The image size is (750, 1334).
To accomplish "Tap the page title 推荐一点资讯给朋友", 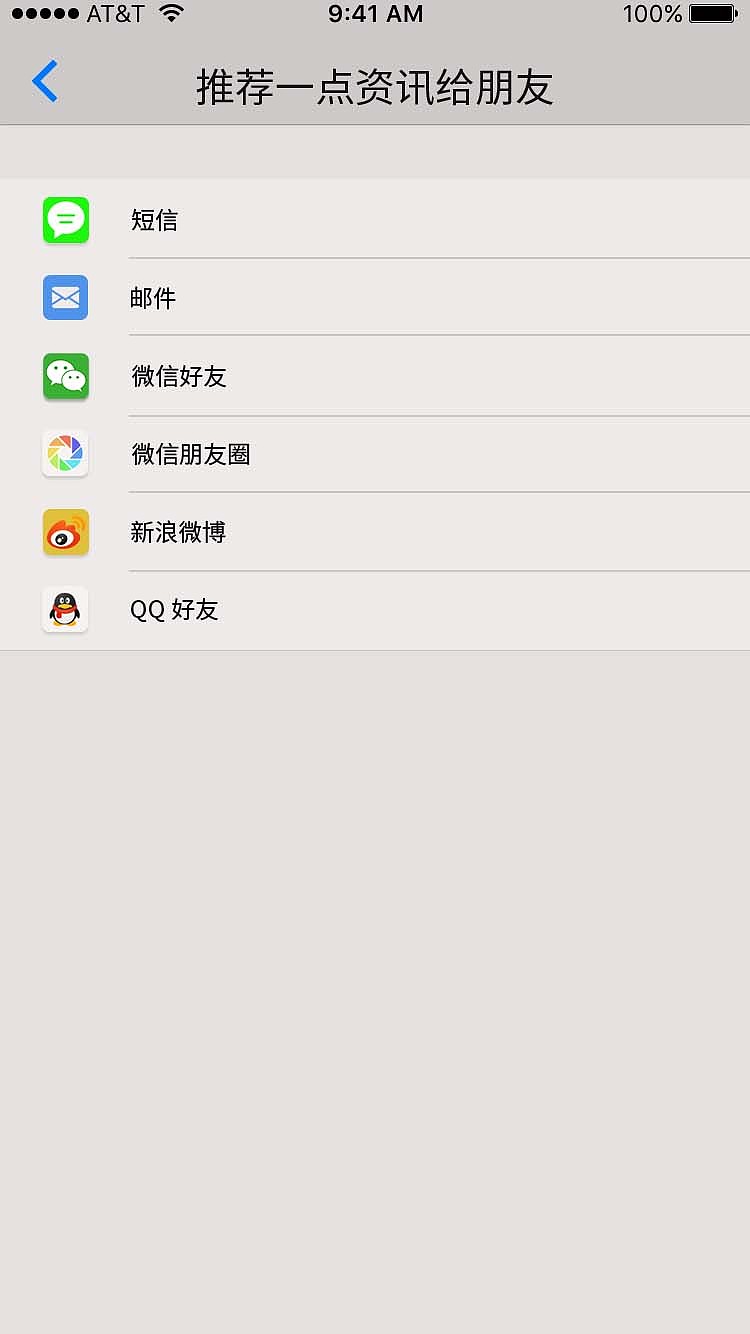I will click(x=375, y=86).
